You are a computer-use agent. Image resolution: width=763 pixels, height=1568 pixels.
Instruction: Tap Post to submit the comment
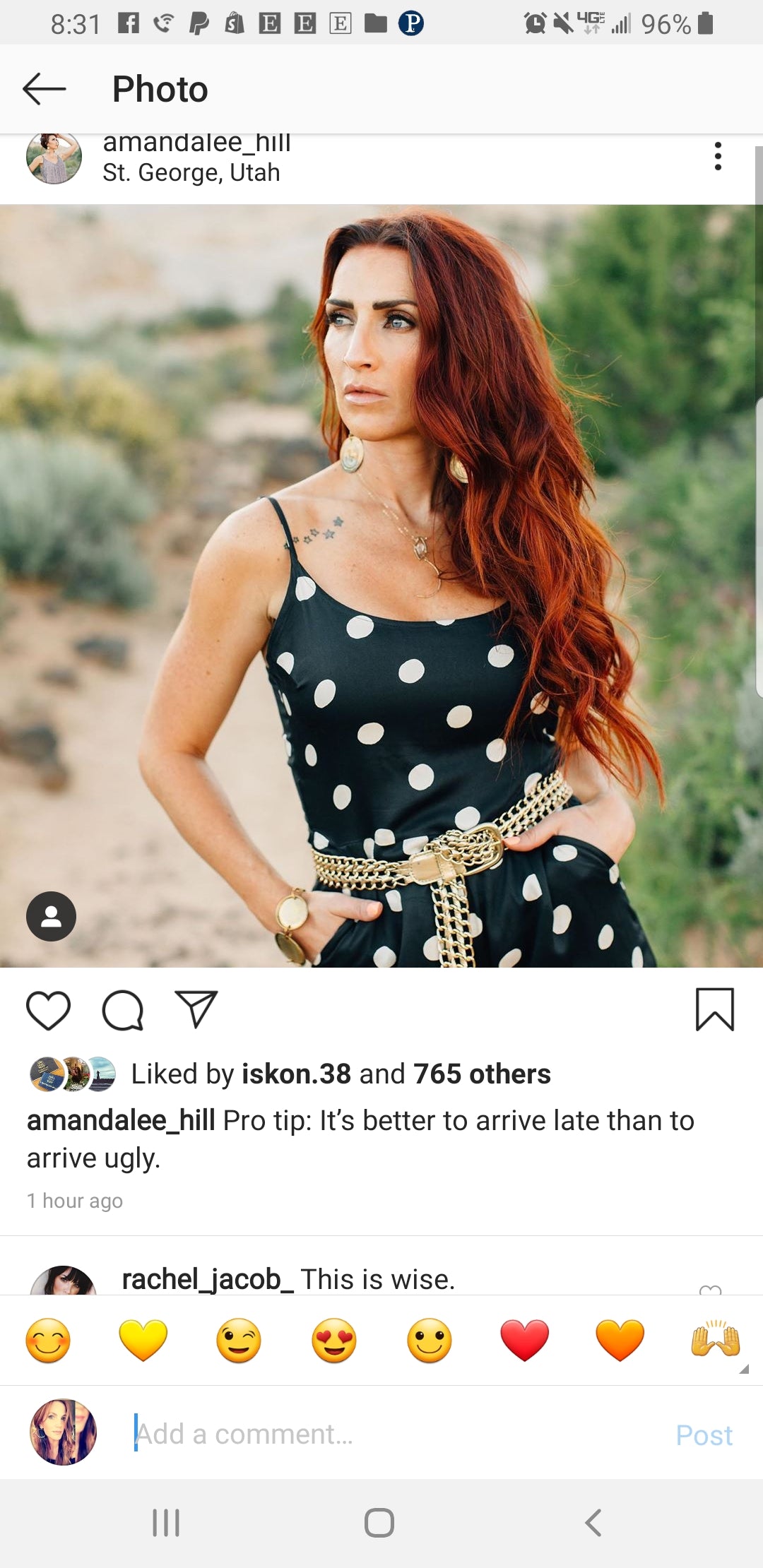pos(703,1435)
